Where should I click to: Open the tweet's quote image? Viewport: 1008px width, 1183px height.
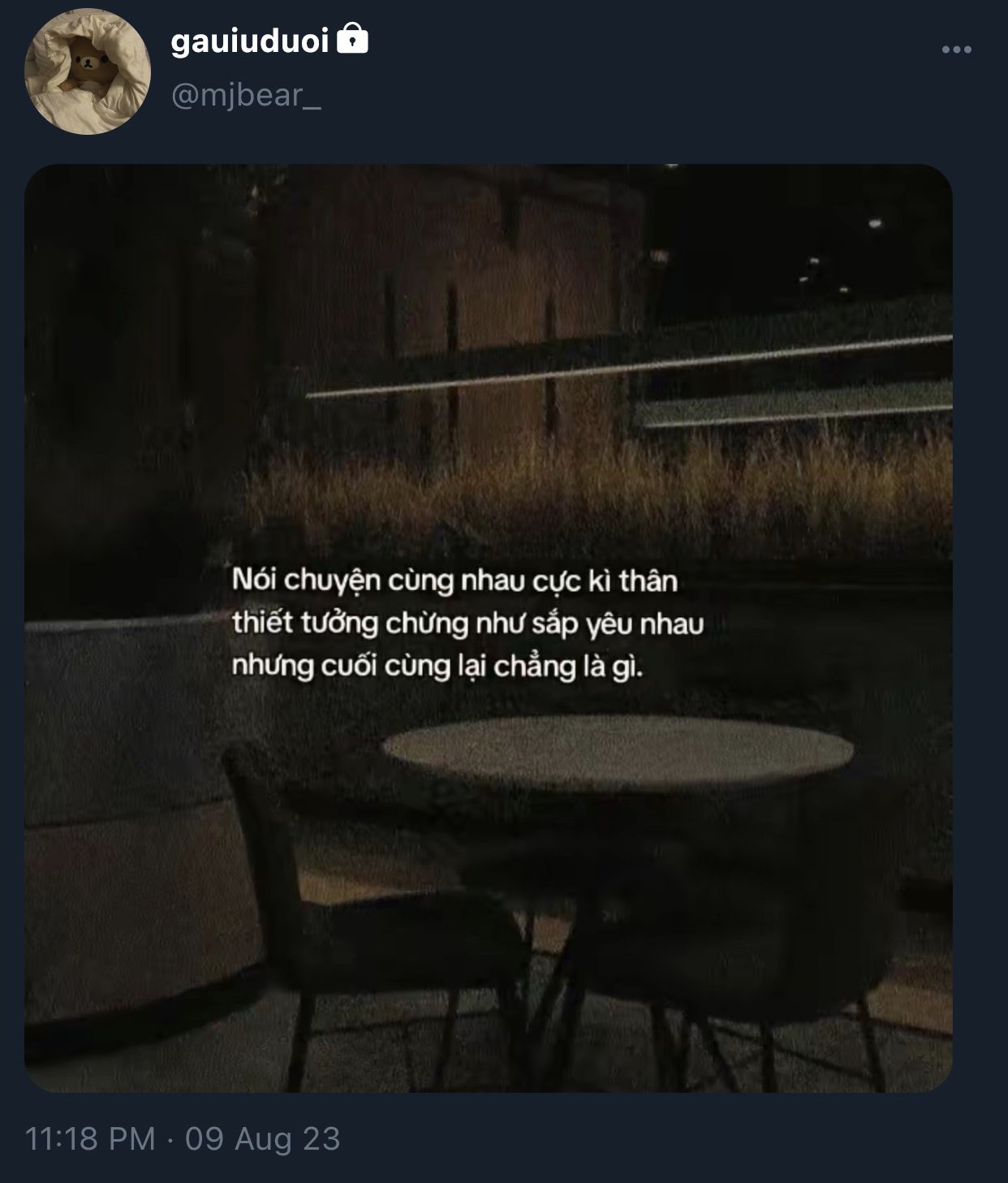(x=488, y=628)
